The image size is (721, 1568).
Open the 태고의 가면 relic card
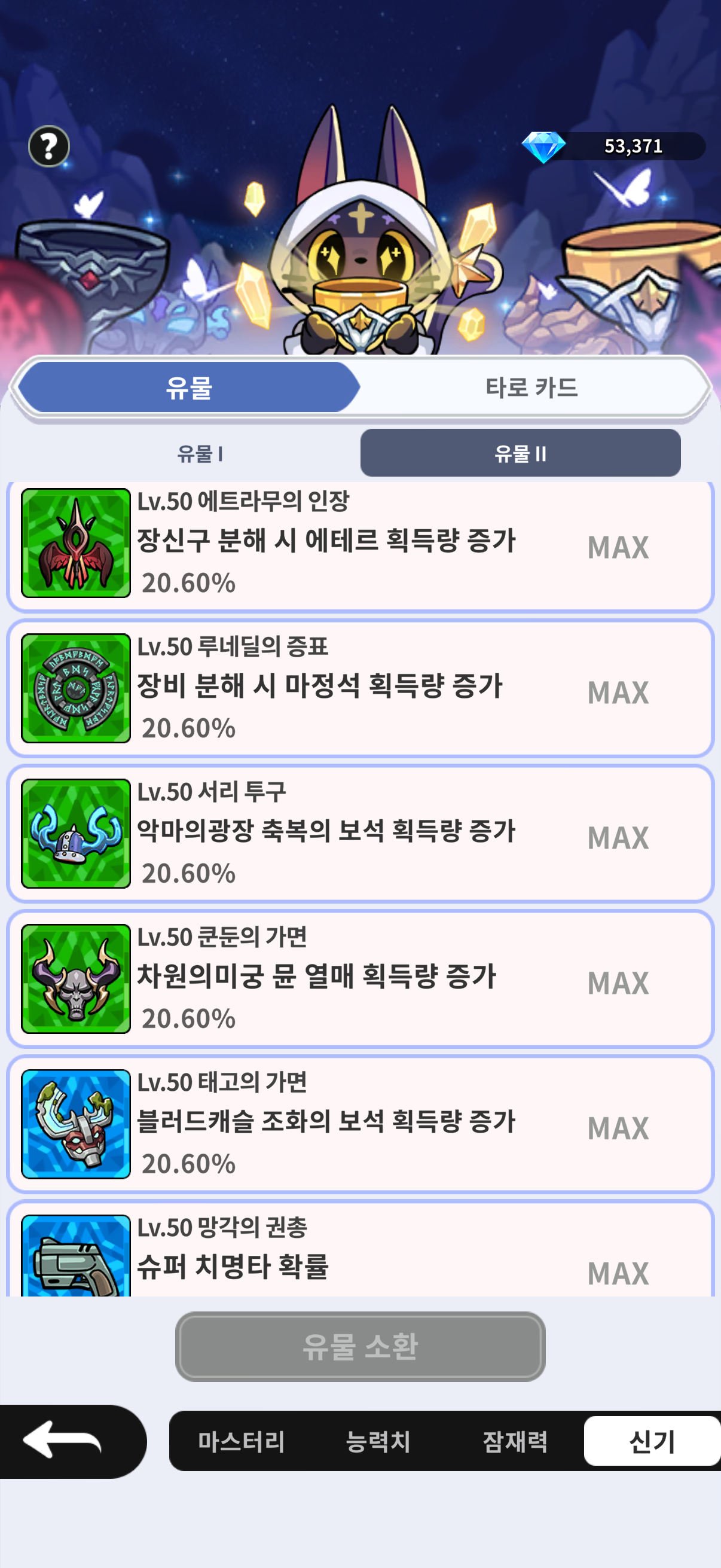click(359, 1124)
